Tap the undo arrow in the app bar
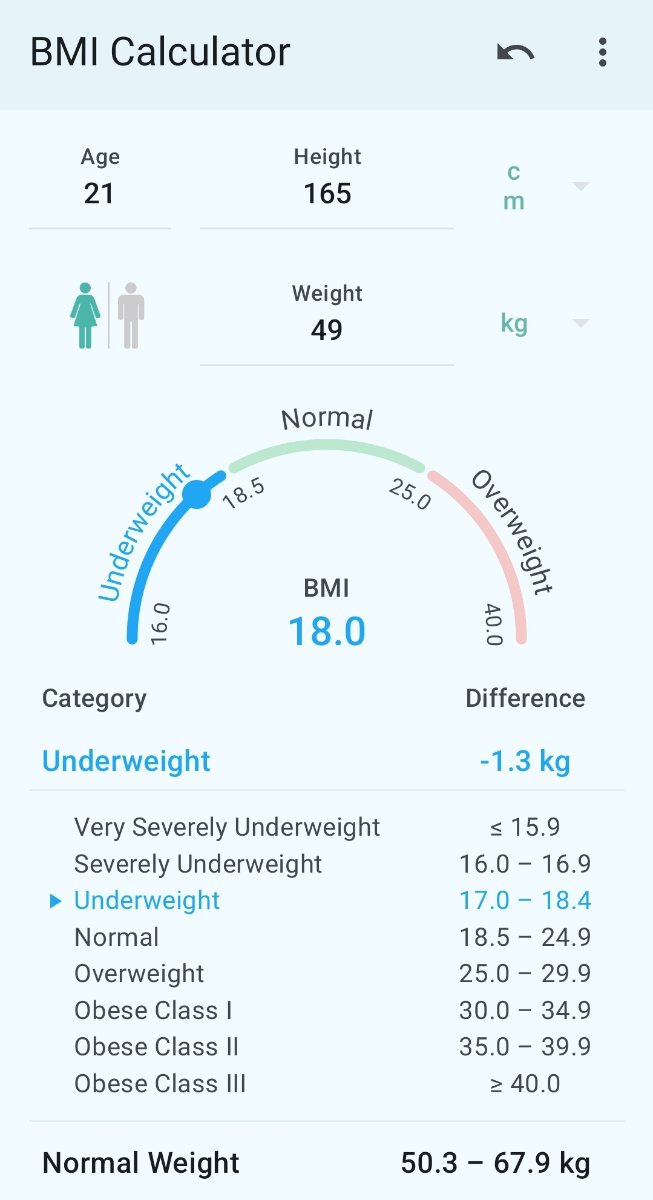 point(515,52)
